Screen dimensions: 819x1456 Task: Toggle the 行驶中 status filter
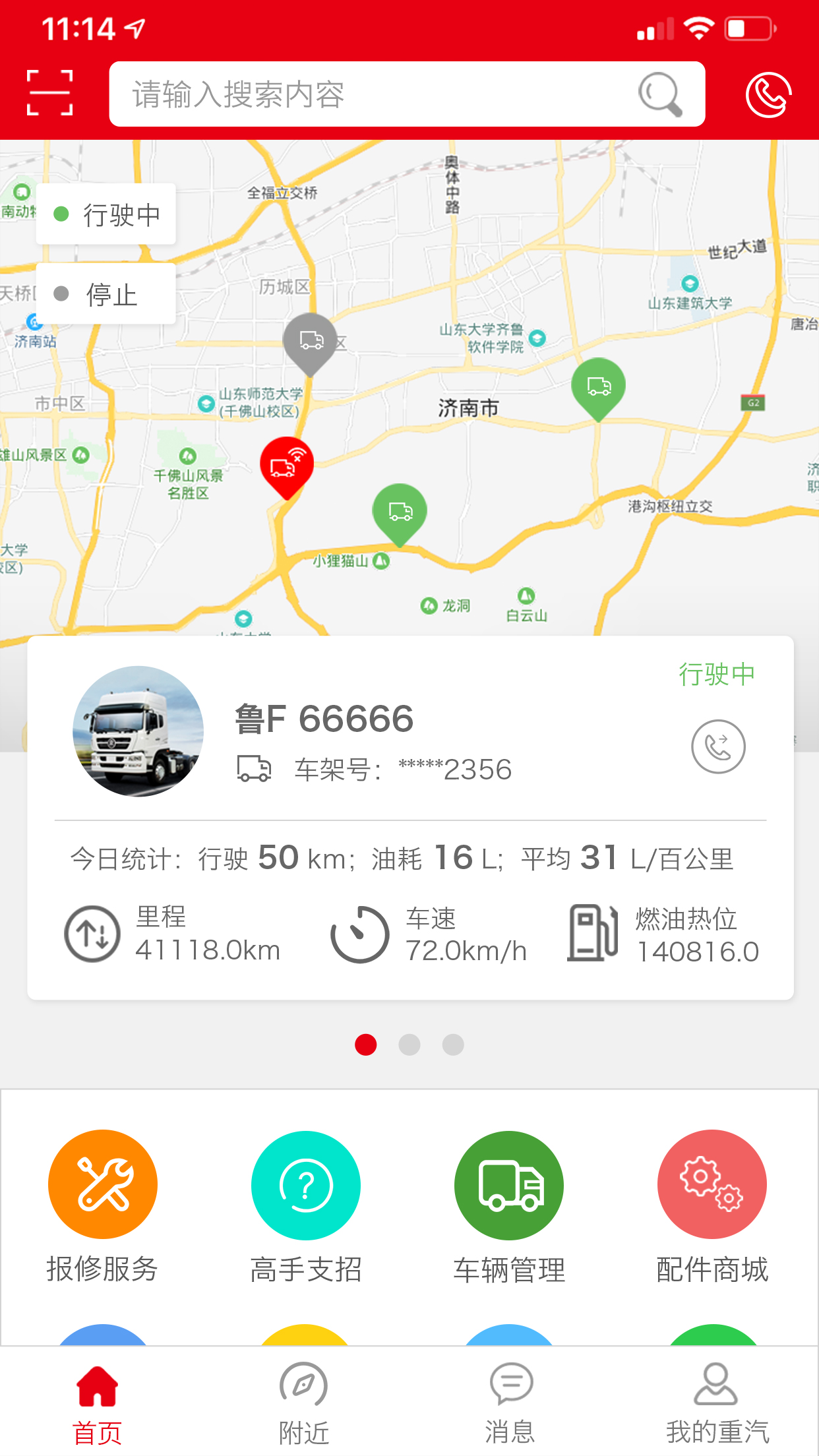pos(106,214)
